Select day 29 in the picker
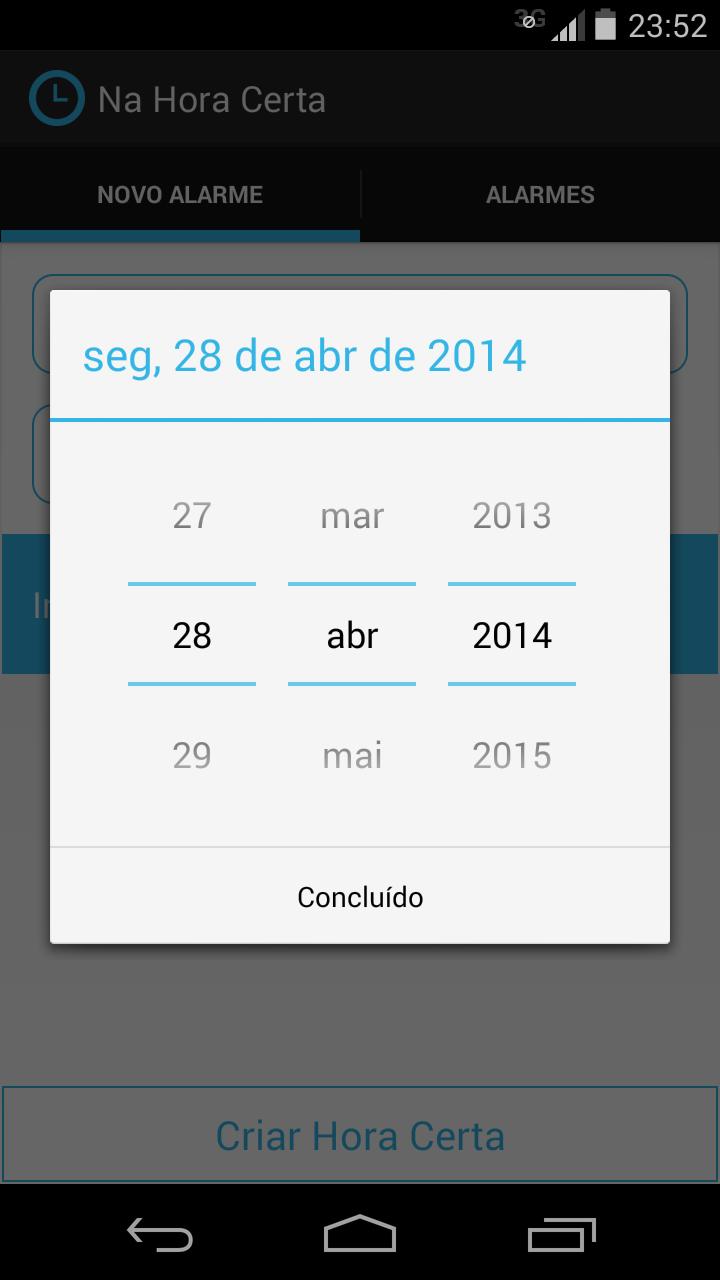 pos(192,756)
